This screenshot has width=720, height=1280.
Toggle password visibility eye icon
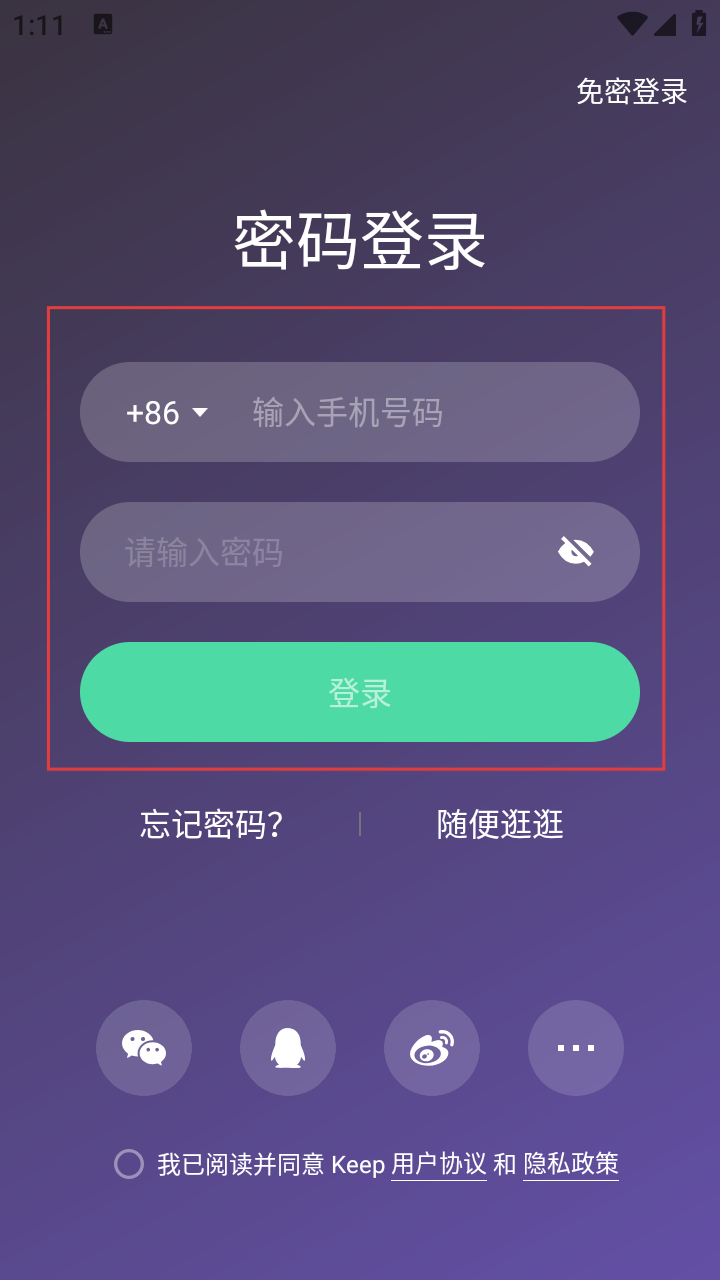pyautogui.click(x=576, y=551)
